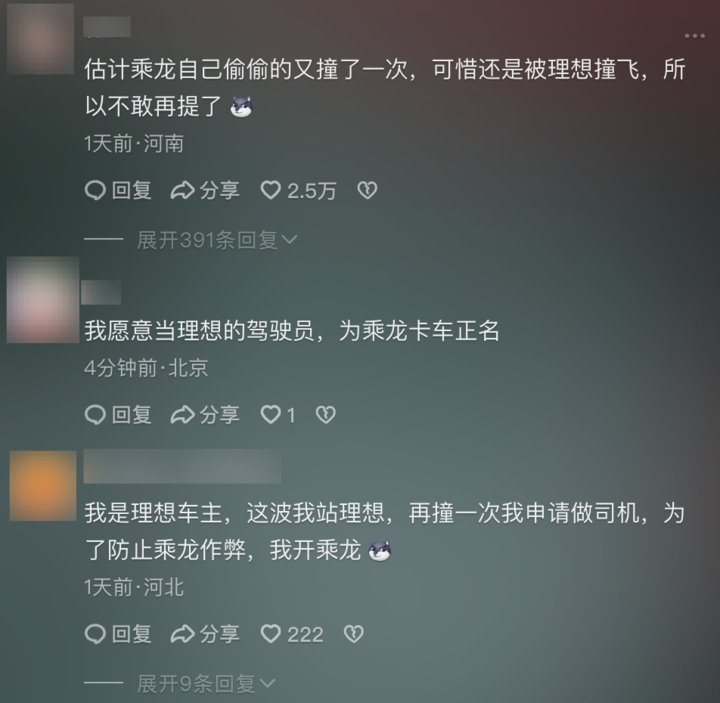Open avatar of the 河北 commenter

tap(43, 486)
